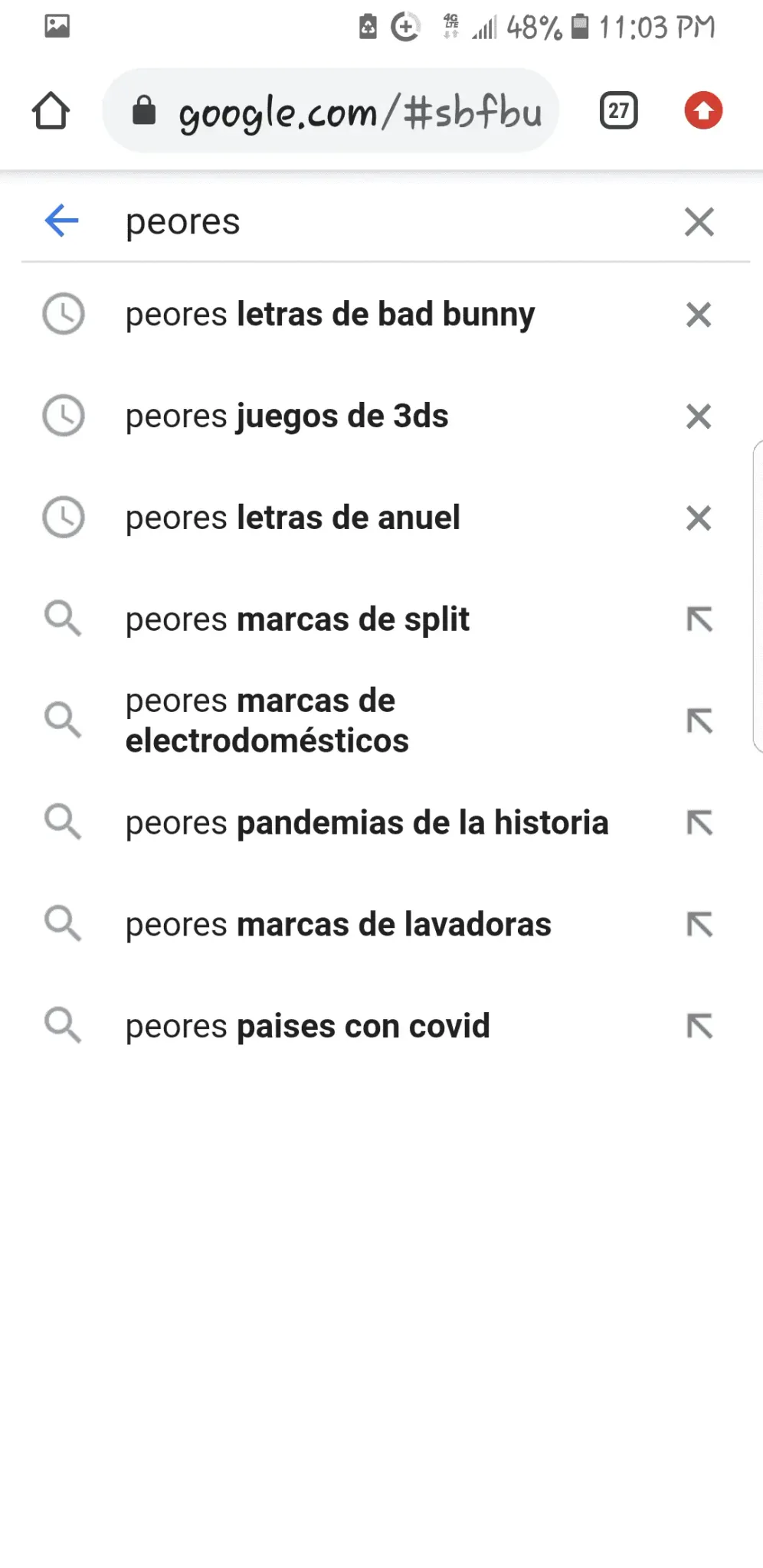Remove peores letras de anuel history entry
Screen dimensions: 763x1568
click(699, 518)
